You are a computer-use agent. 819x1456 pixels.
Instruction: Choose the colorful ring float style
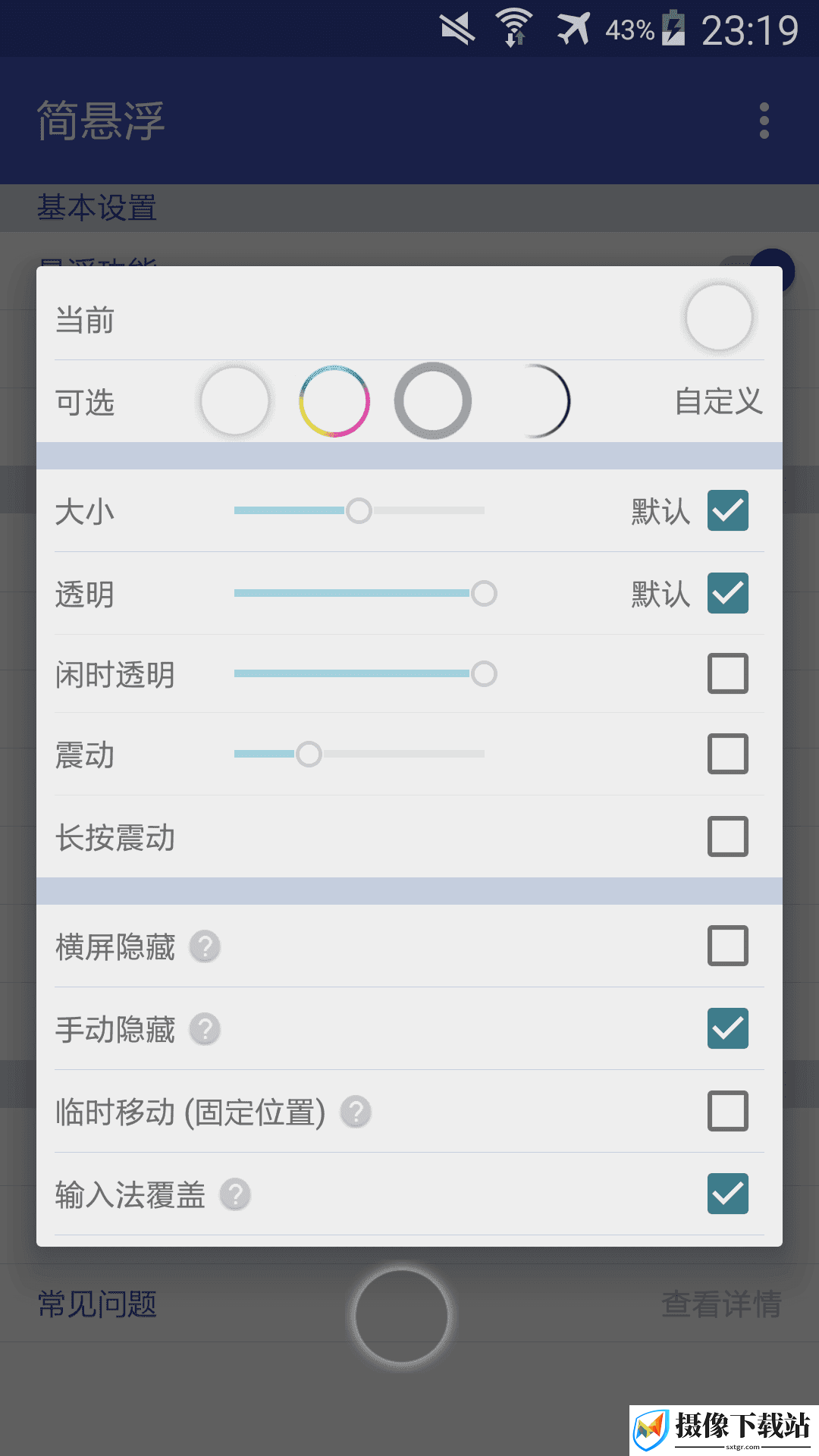click(x=334, y=401)
